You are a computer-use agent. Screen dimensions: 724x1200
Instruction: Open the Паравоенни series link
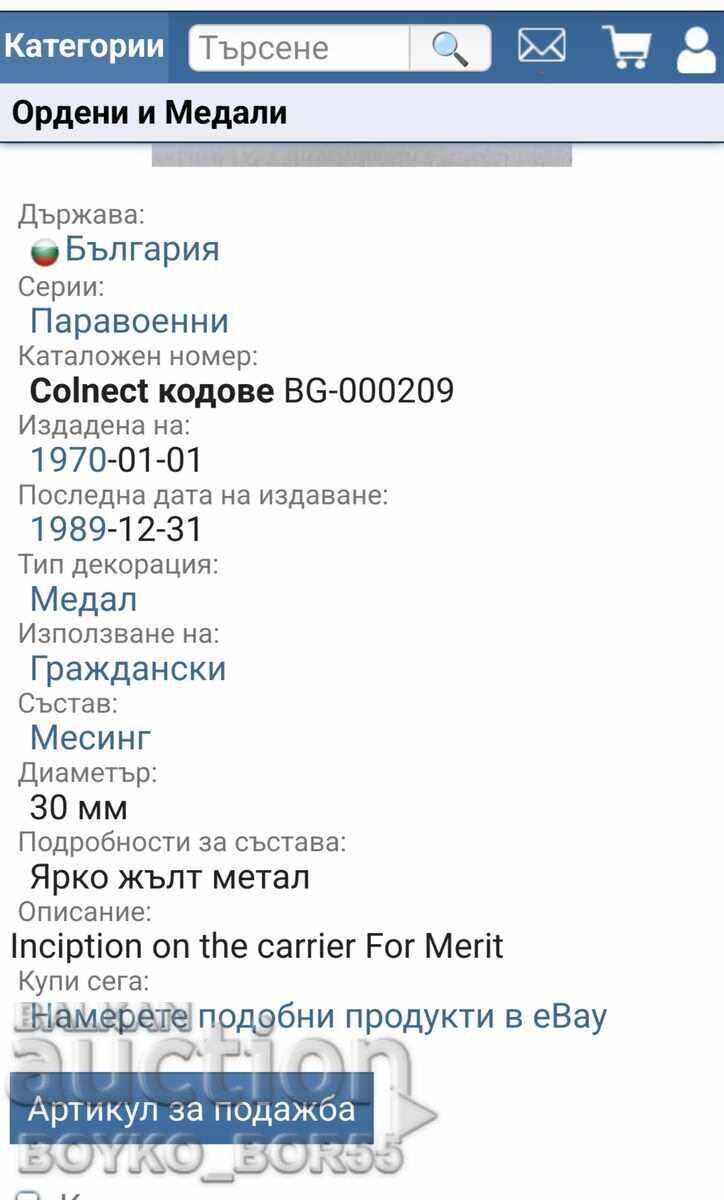(x=129, y=320)
